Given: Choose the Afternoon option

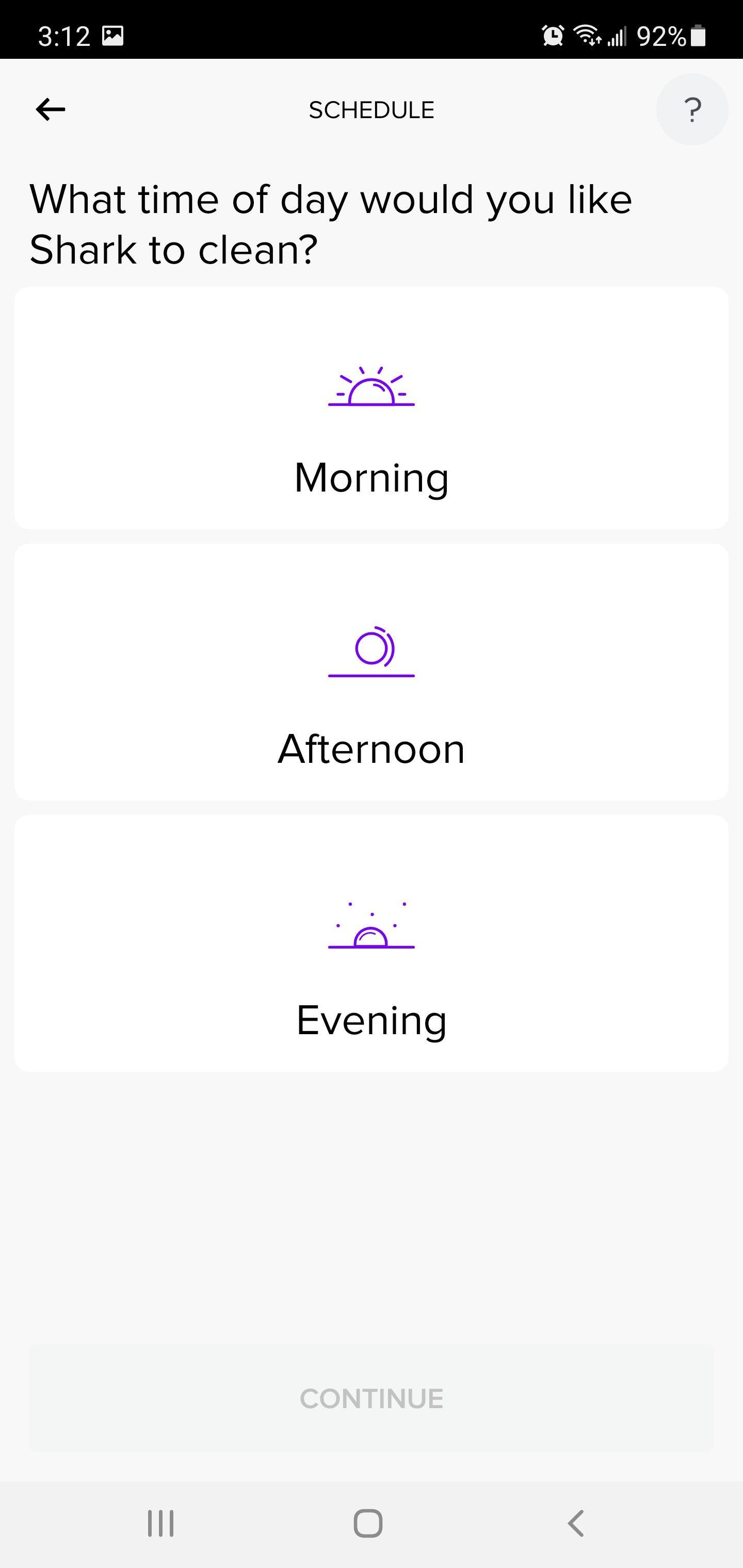Looking at the screenshot, I should click(x=372, y=672).
